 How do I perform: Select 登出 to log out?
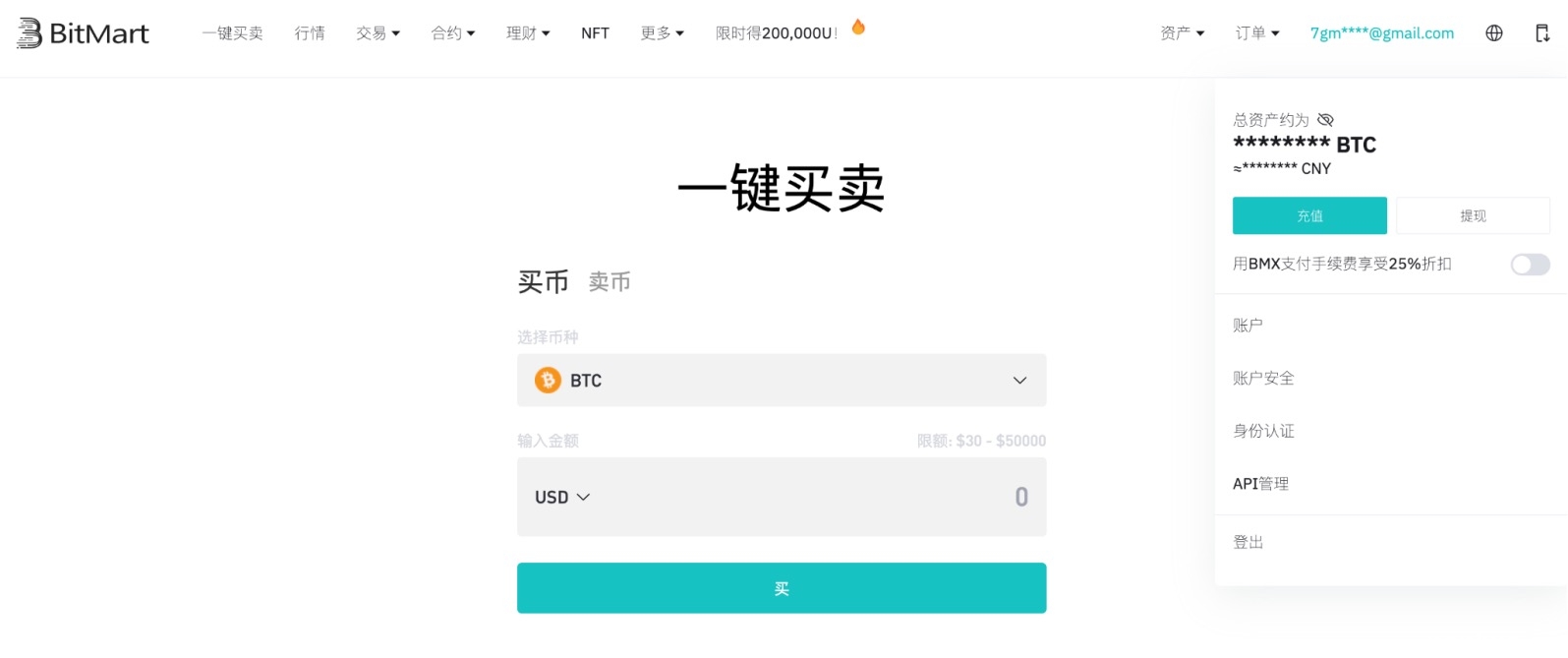coord(1248,542)
